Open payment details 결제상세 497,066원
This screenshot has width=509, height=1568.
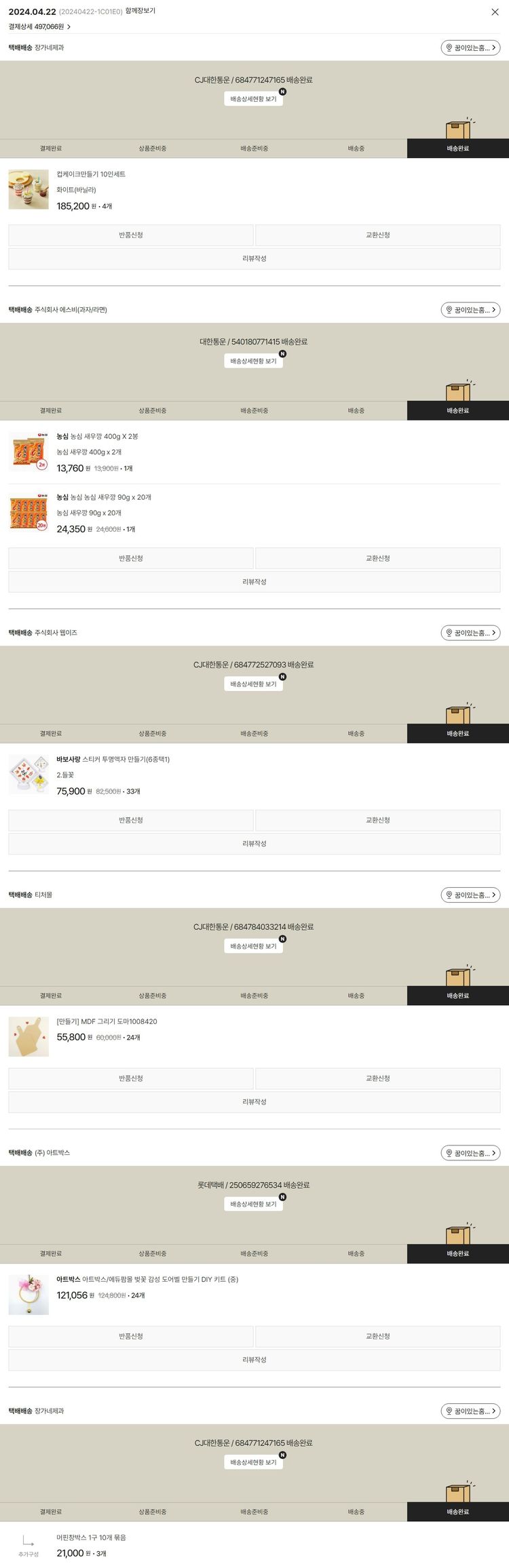pyautogui.click(x=39, y=26)
